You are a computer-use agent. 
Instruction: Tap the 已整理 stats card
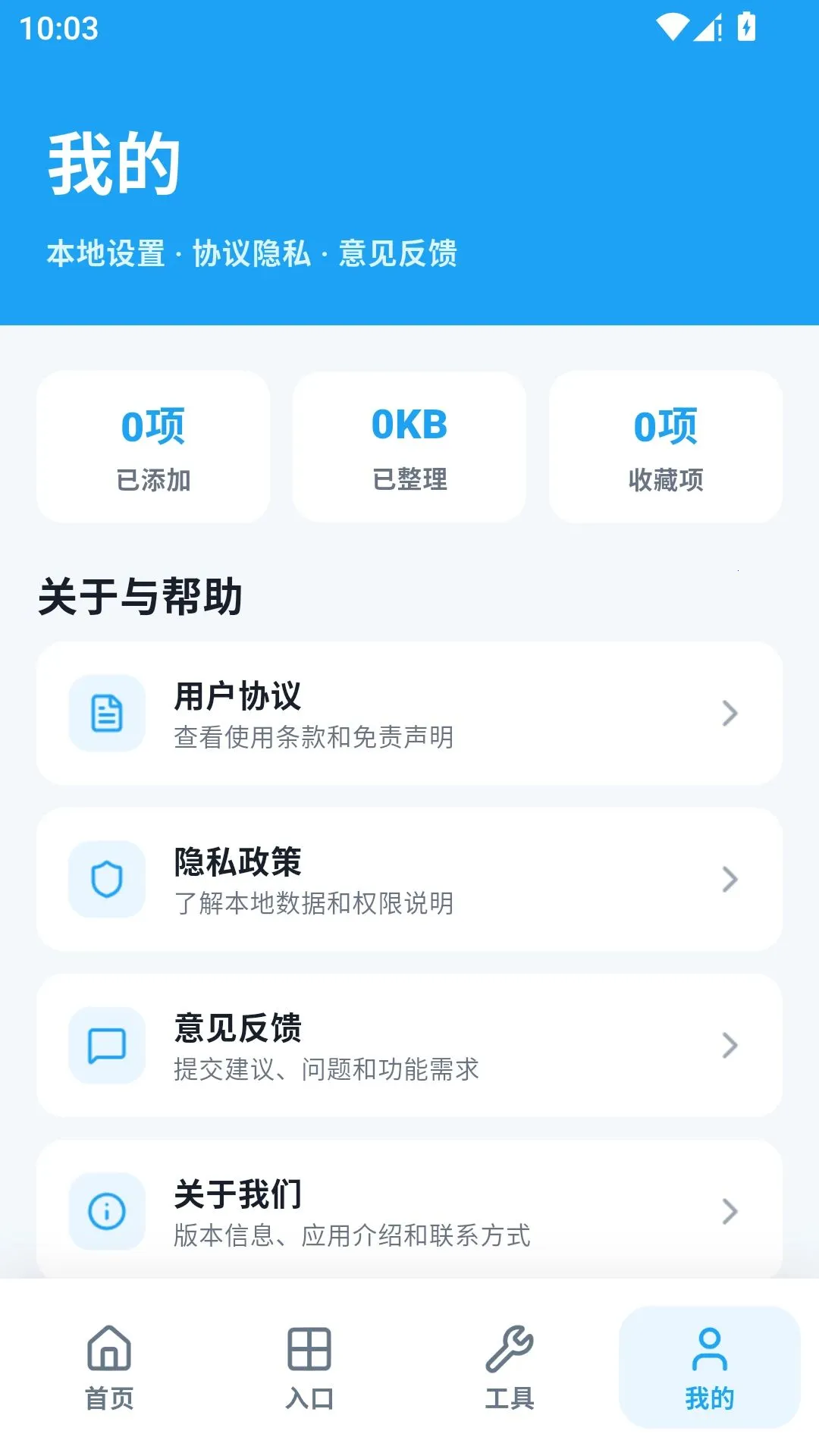(409, 447)
